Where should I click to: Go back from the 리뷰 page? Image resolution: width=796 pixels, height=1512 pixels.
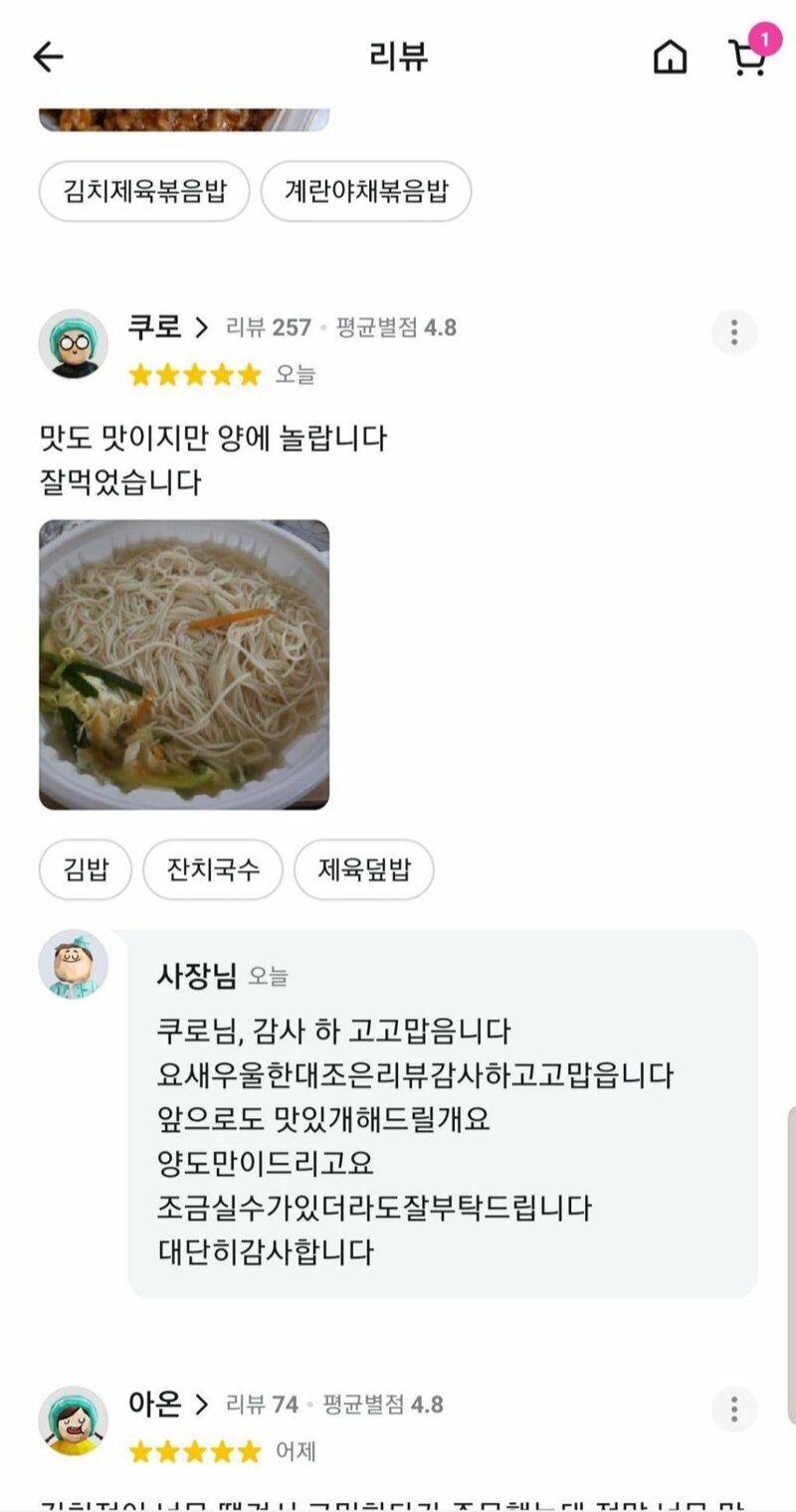pyautogui.click(x=48, y=57)
